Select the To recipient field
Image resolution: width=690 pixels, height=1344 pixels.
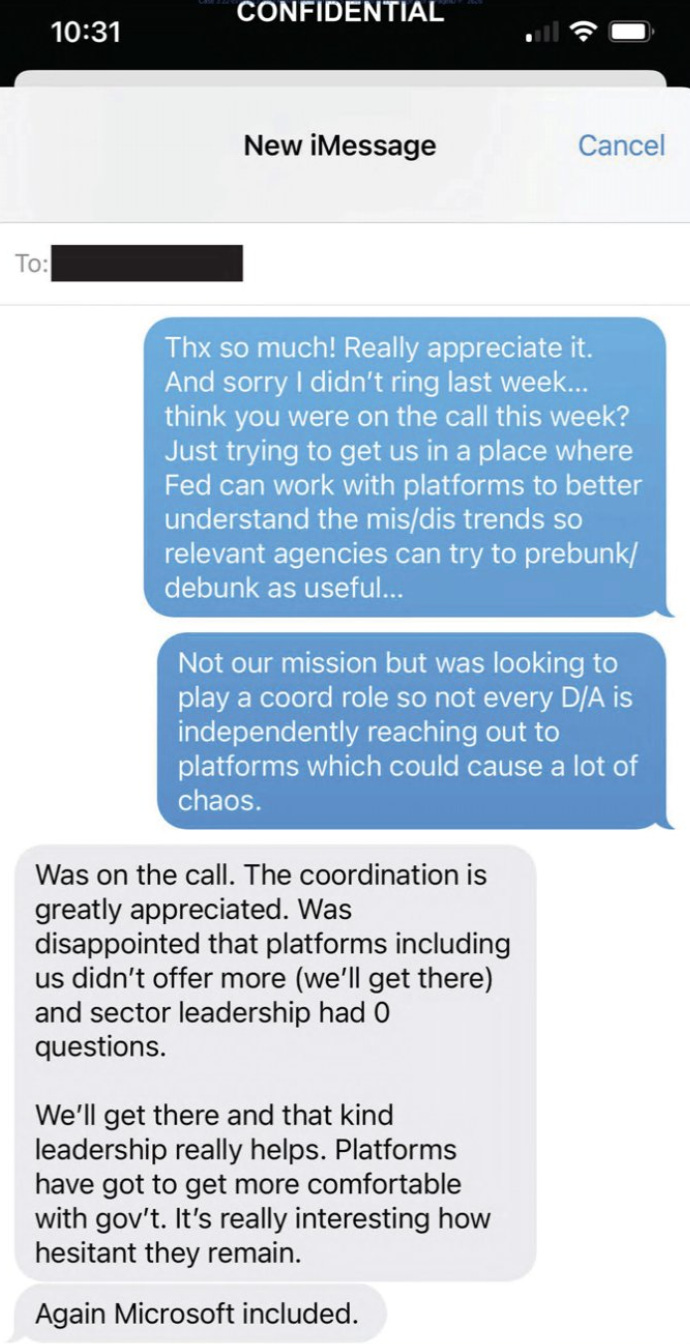[345, 264]
